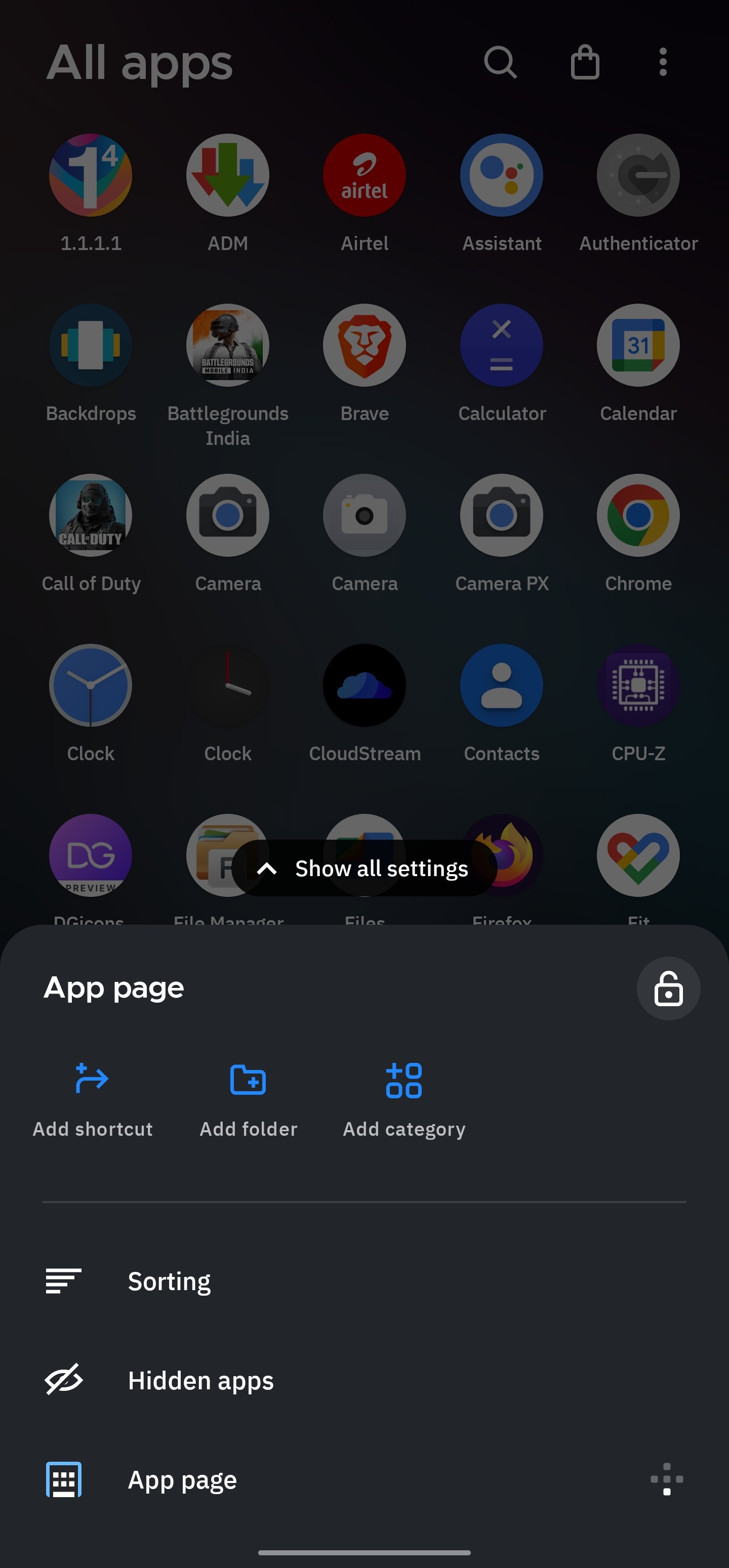The height and width of the screenshot is (1568, 729).
Task: Launch Chrome
Action: [x=638, y=515]
